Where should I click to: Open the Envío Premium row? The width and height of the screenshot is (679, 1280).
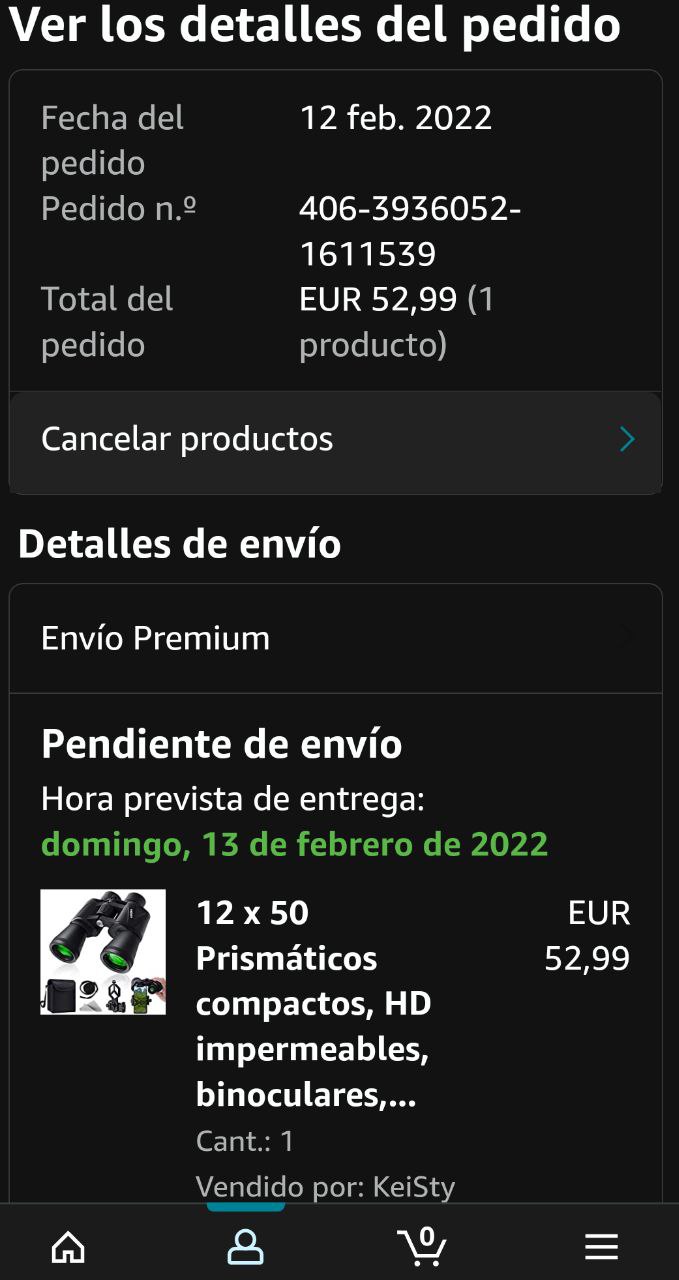[336, 638]
